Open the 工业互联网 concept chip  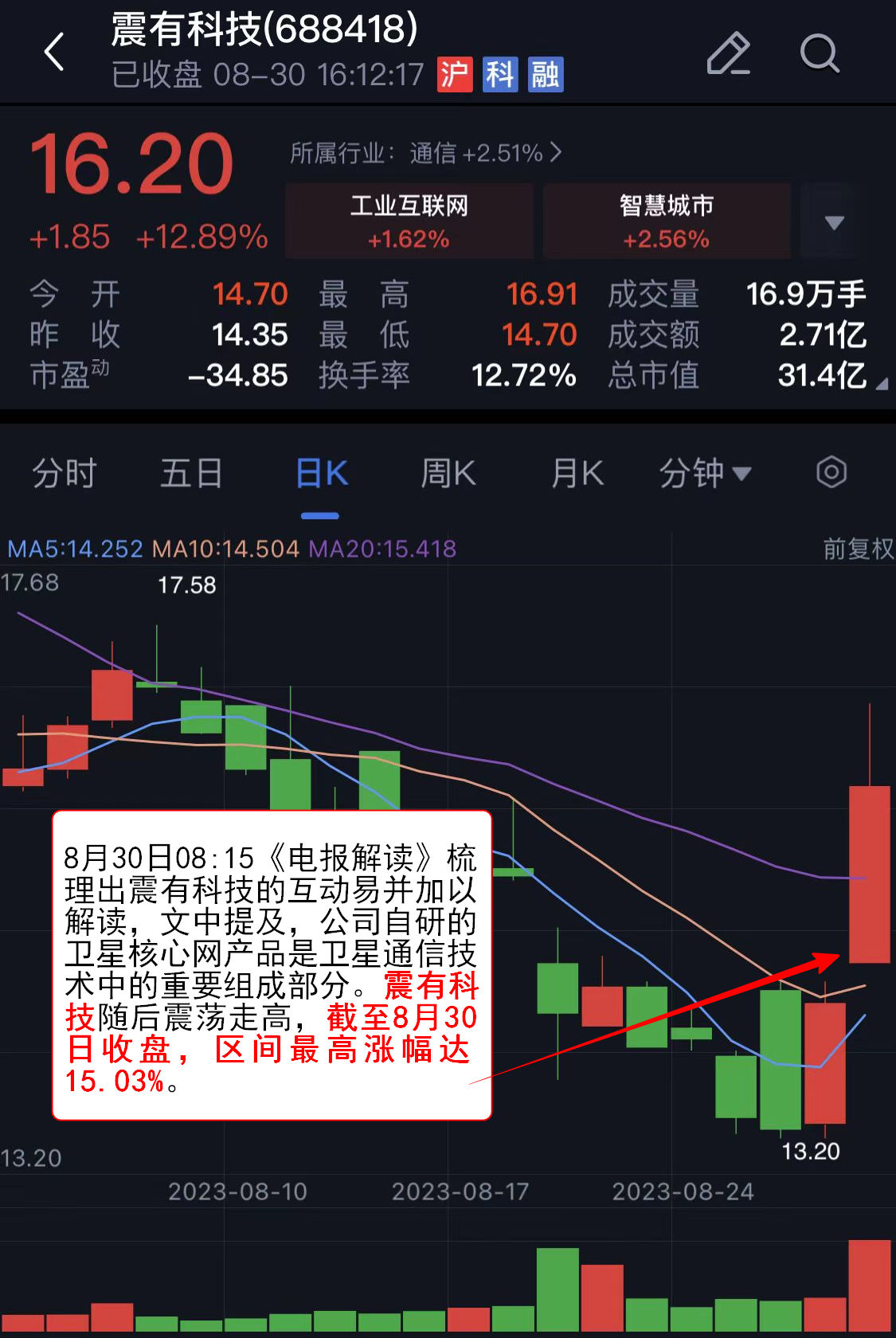(x=409, y=221)
